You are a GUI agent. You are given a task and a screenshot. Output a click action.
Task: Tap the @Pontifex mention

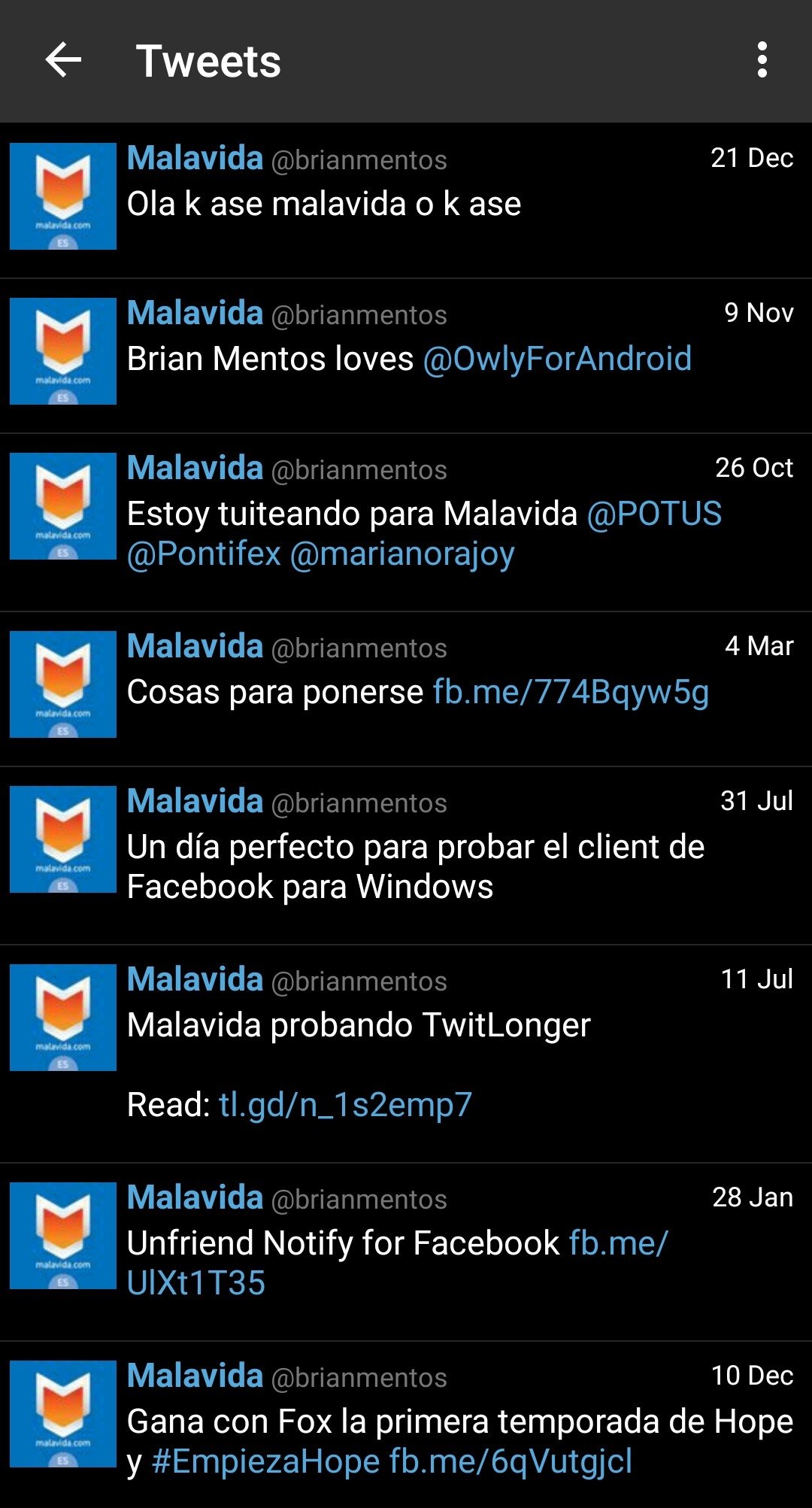pos(204,554)
